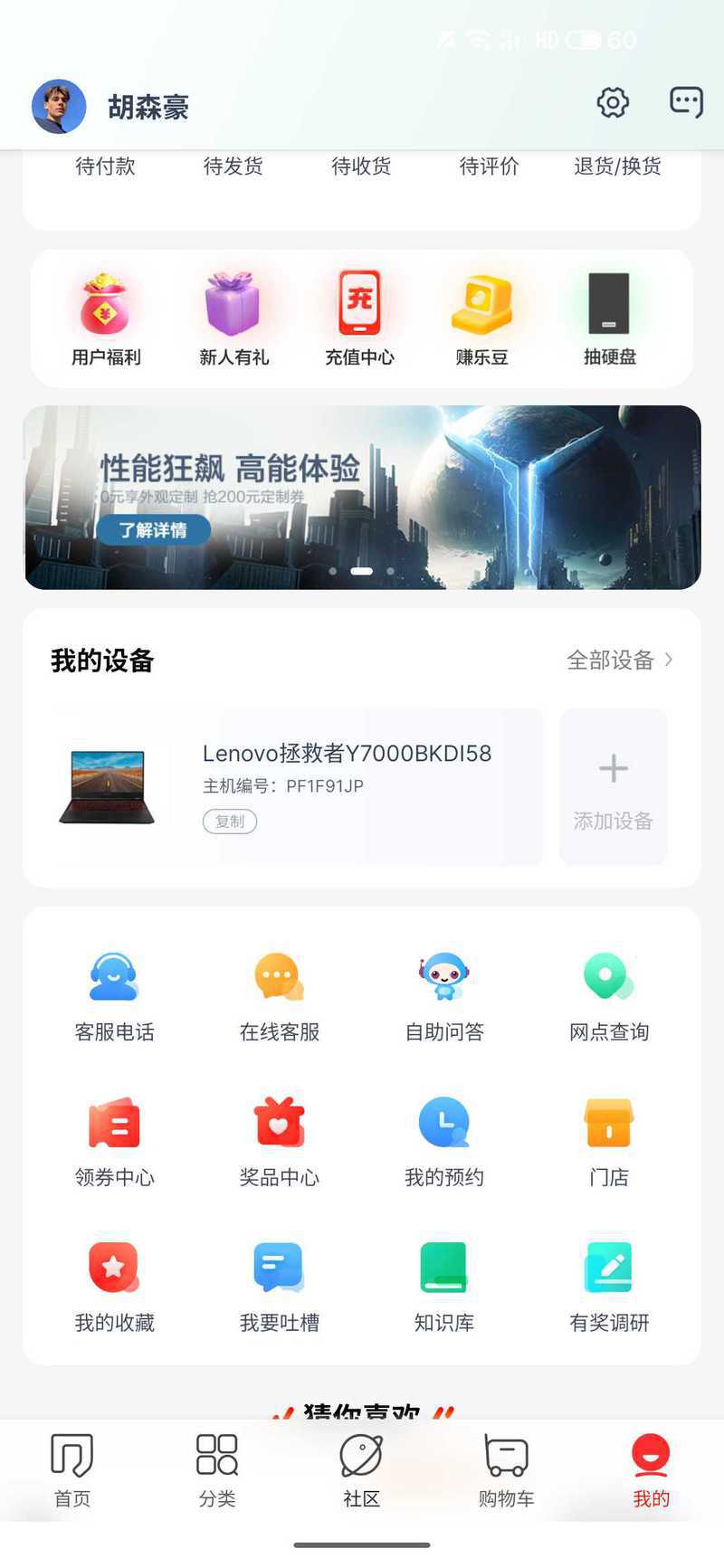Viewport: 724px width, 1568px height.
Task: Open 退货/换货 section
Action: coord(617,166)
